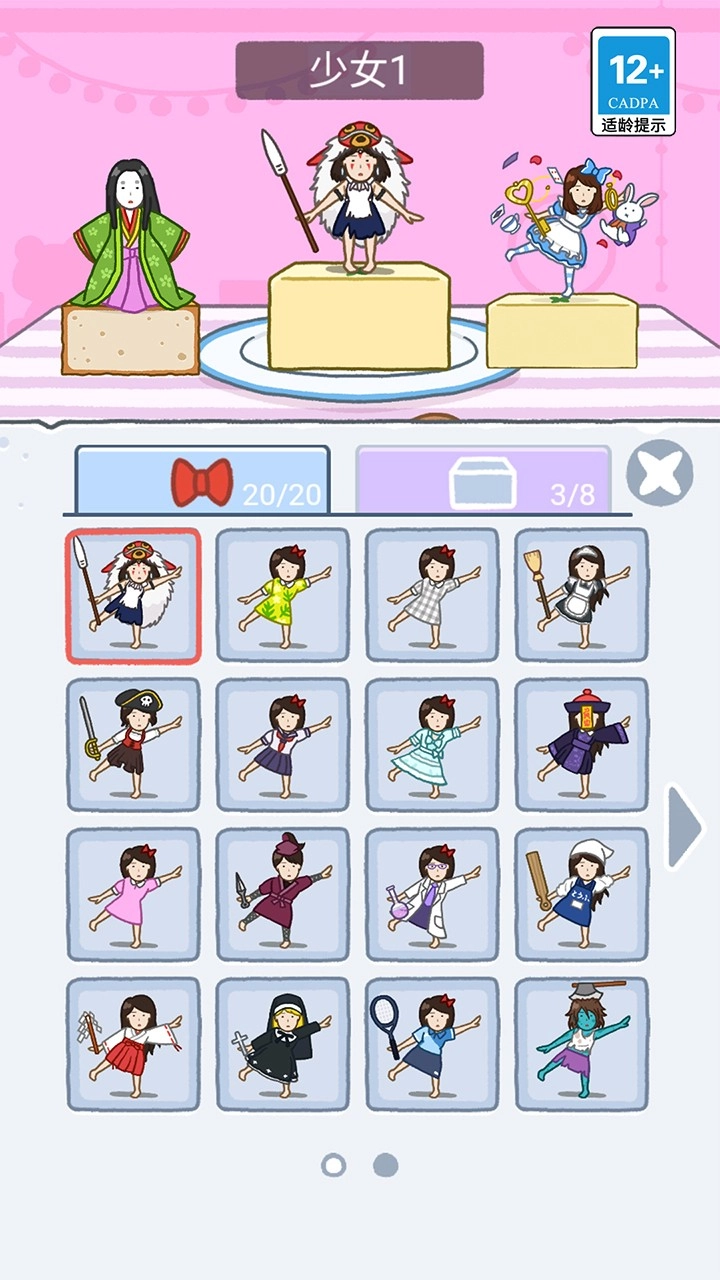Select the purple ninja costume with dagger
This screenshot has height=1280, width=720.
[x=283, y=895]
